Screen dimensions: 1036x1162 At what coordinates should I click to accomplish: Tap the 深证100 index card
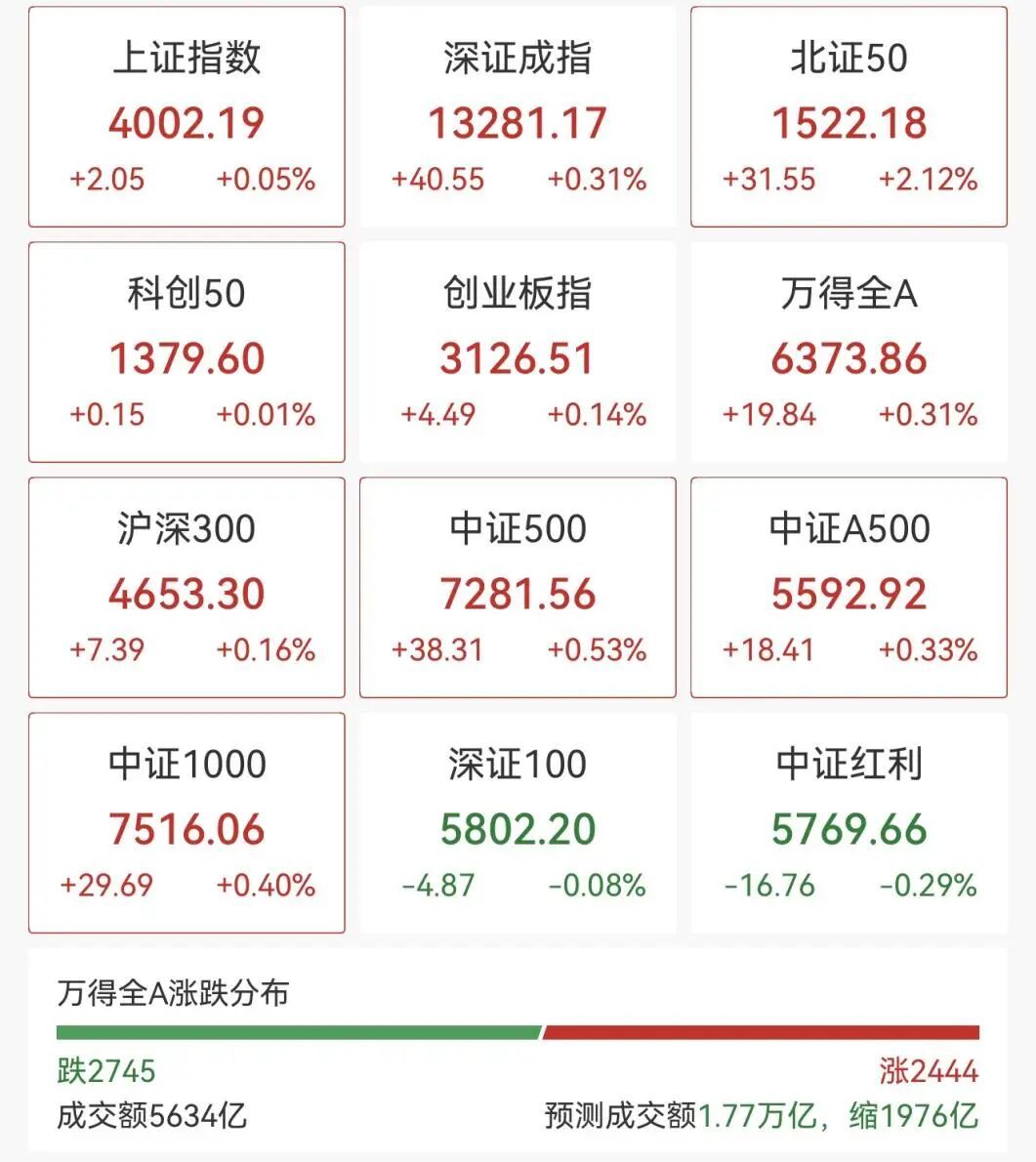click(518, 823)
